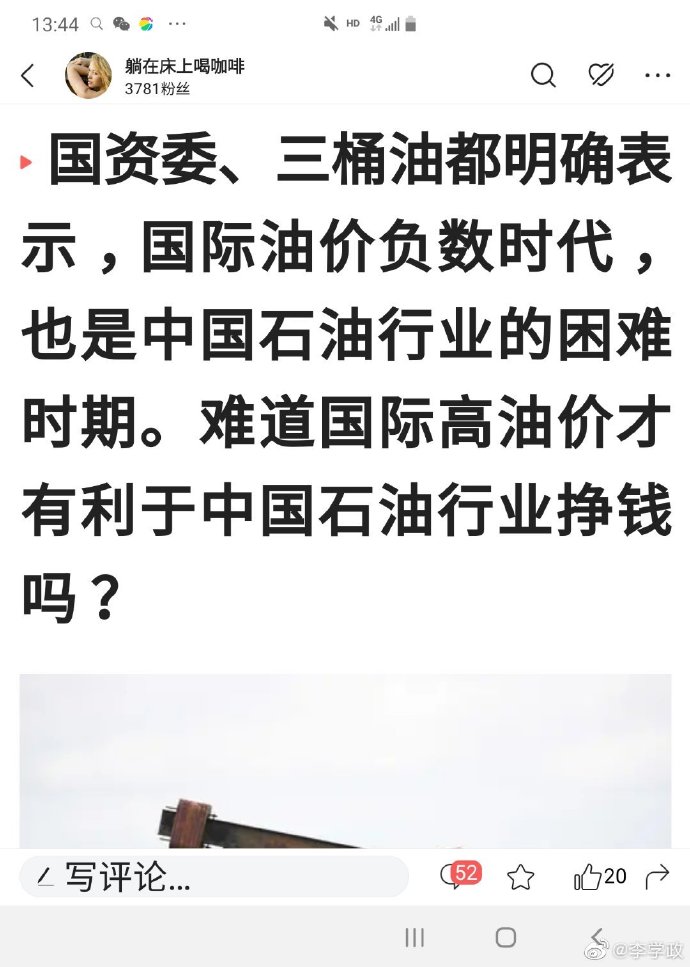Open the oil pump image in the article

[345, 762]
